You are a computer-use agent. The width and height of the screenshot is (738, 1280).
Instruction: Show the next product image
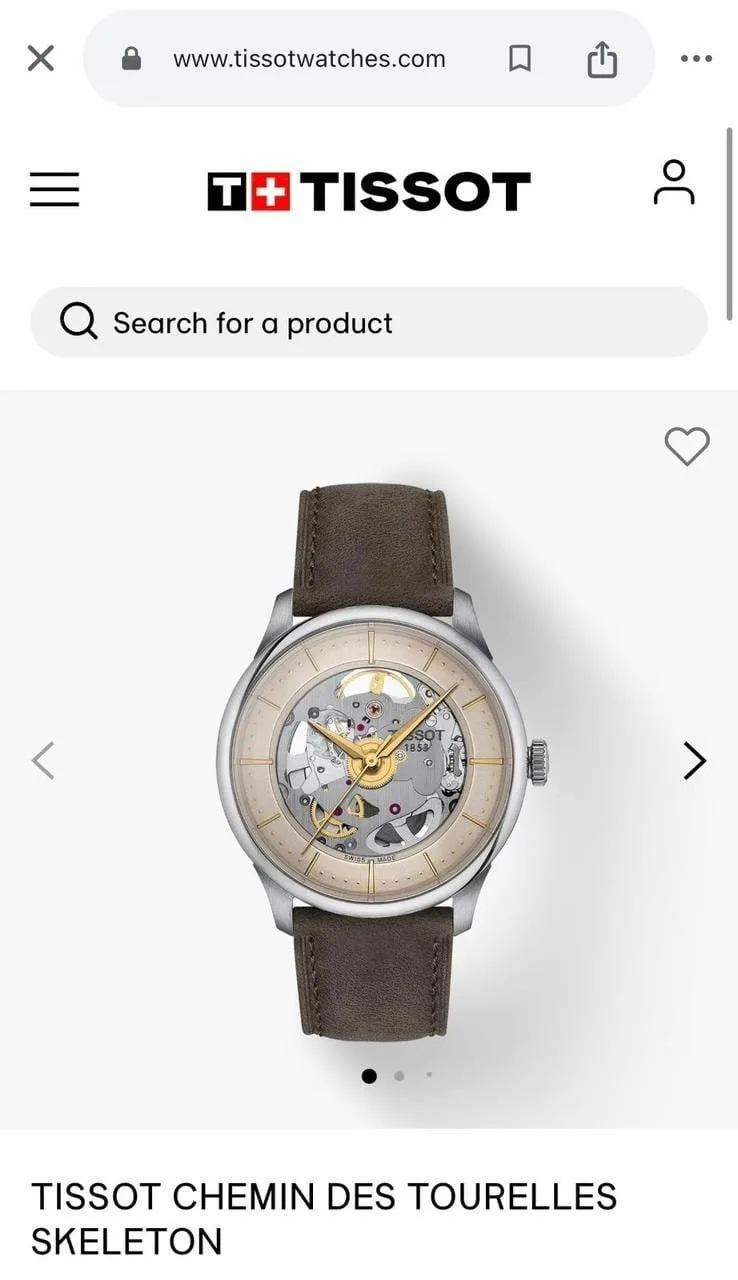(x=694, y=761)
